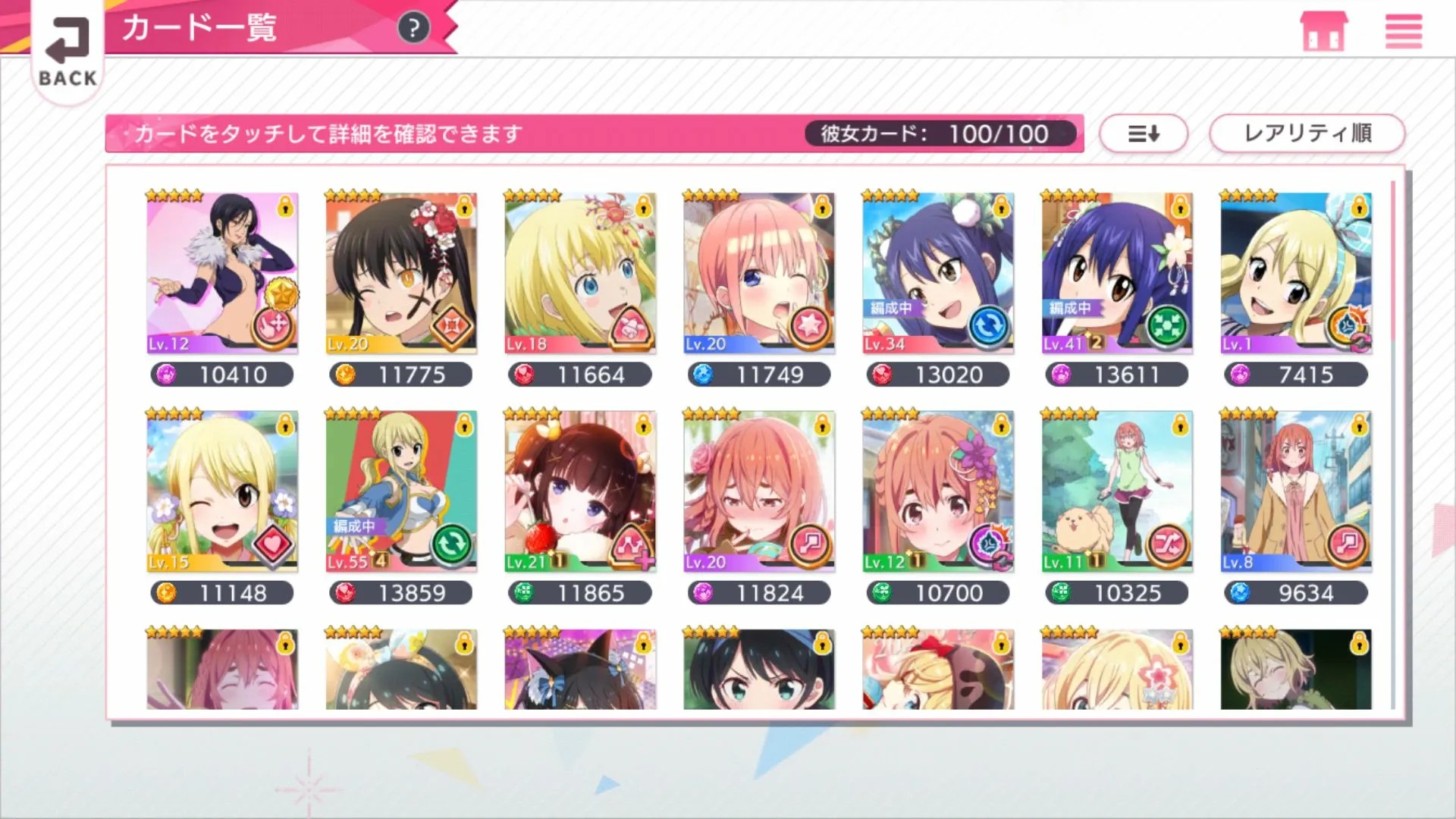This screenshot has height=819, width=1456.
Task: Open the Lv.8 card with power 9634
Action: 1296,491
